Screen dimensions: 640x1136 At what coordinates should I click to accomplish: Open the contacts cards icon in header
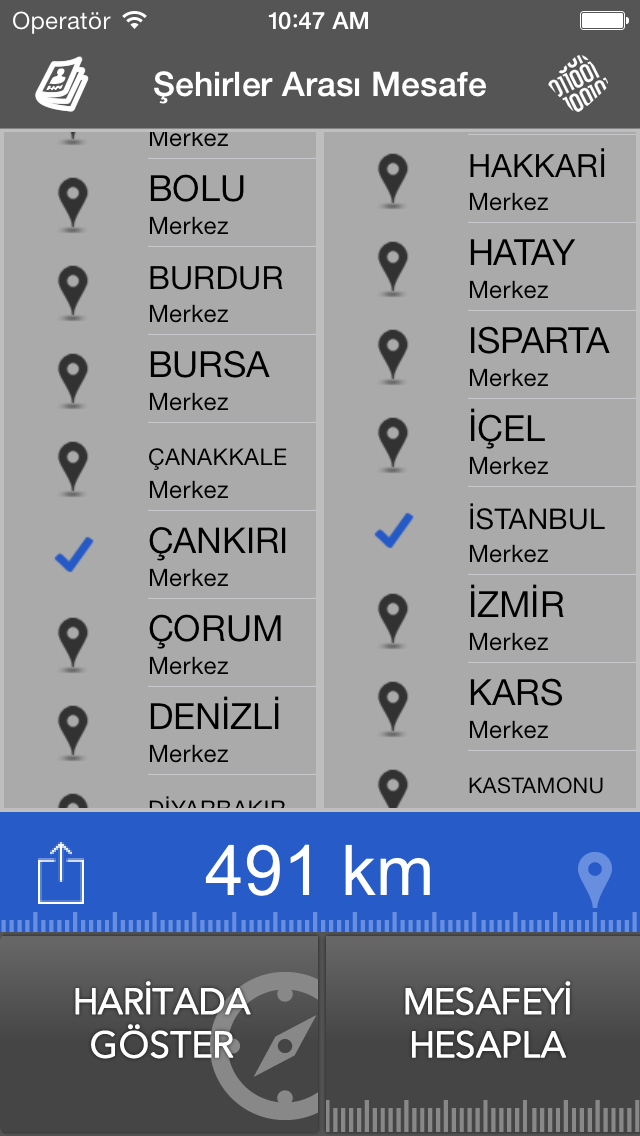pyautogui.click(x=61, y=85)
